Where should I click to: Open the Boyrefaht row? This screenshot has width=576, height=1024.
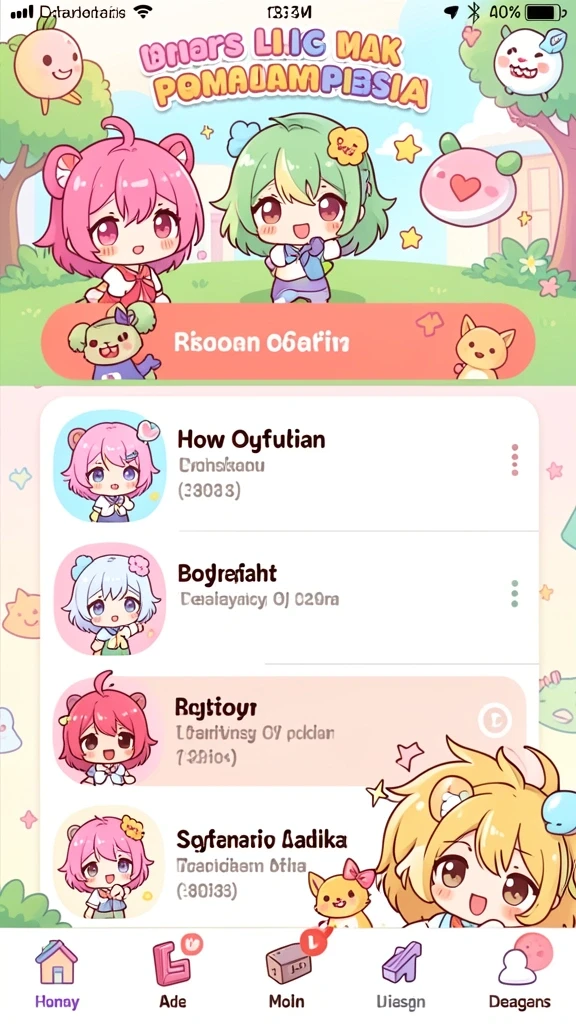(289, 598)
